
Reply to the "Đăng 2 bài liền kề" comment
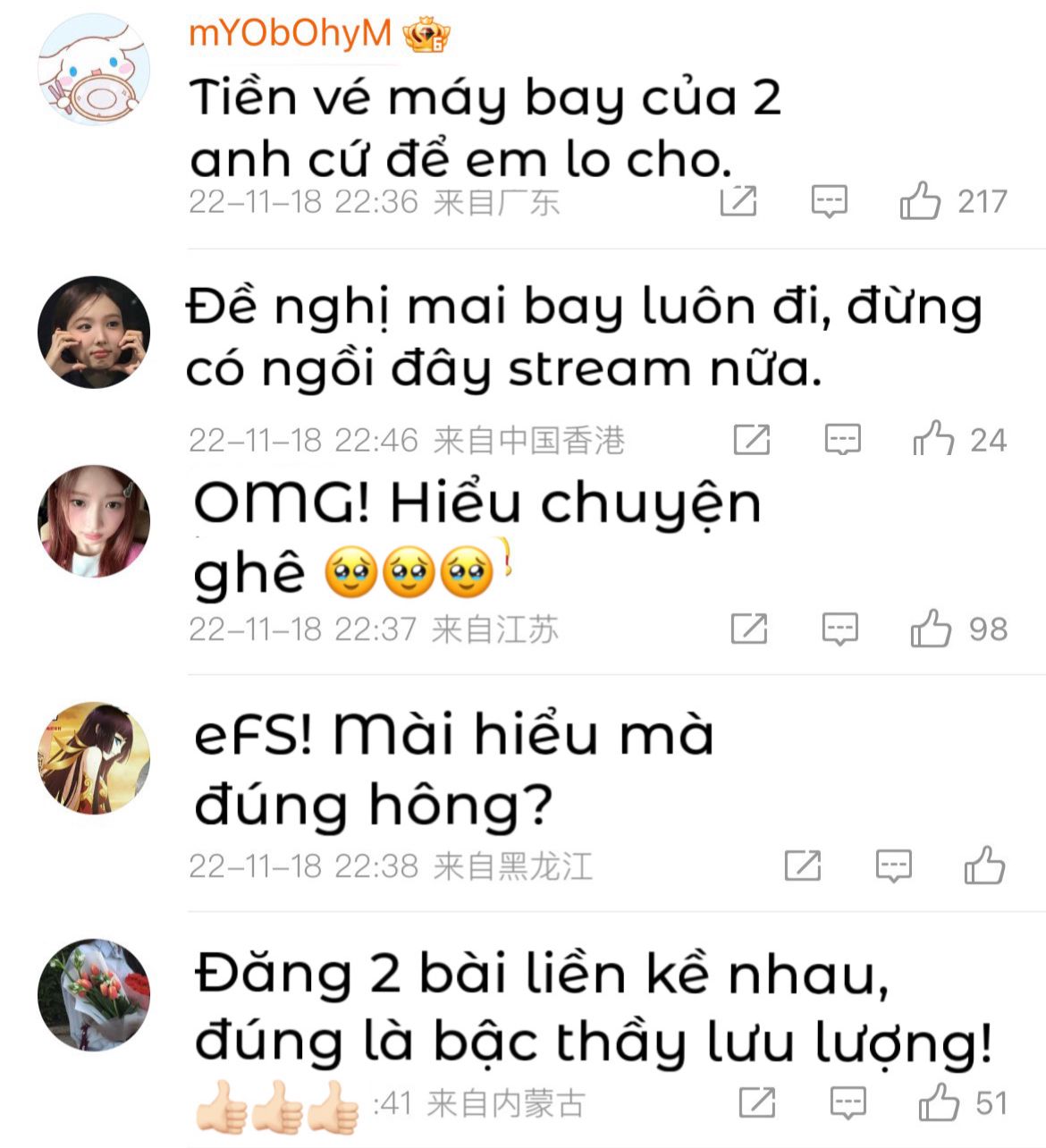coord(848,1103)
